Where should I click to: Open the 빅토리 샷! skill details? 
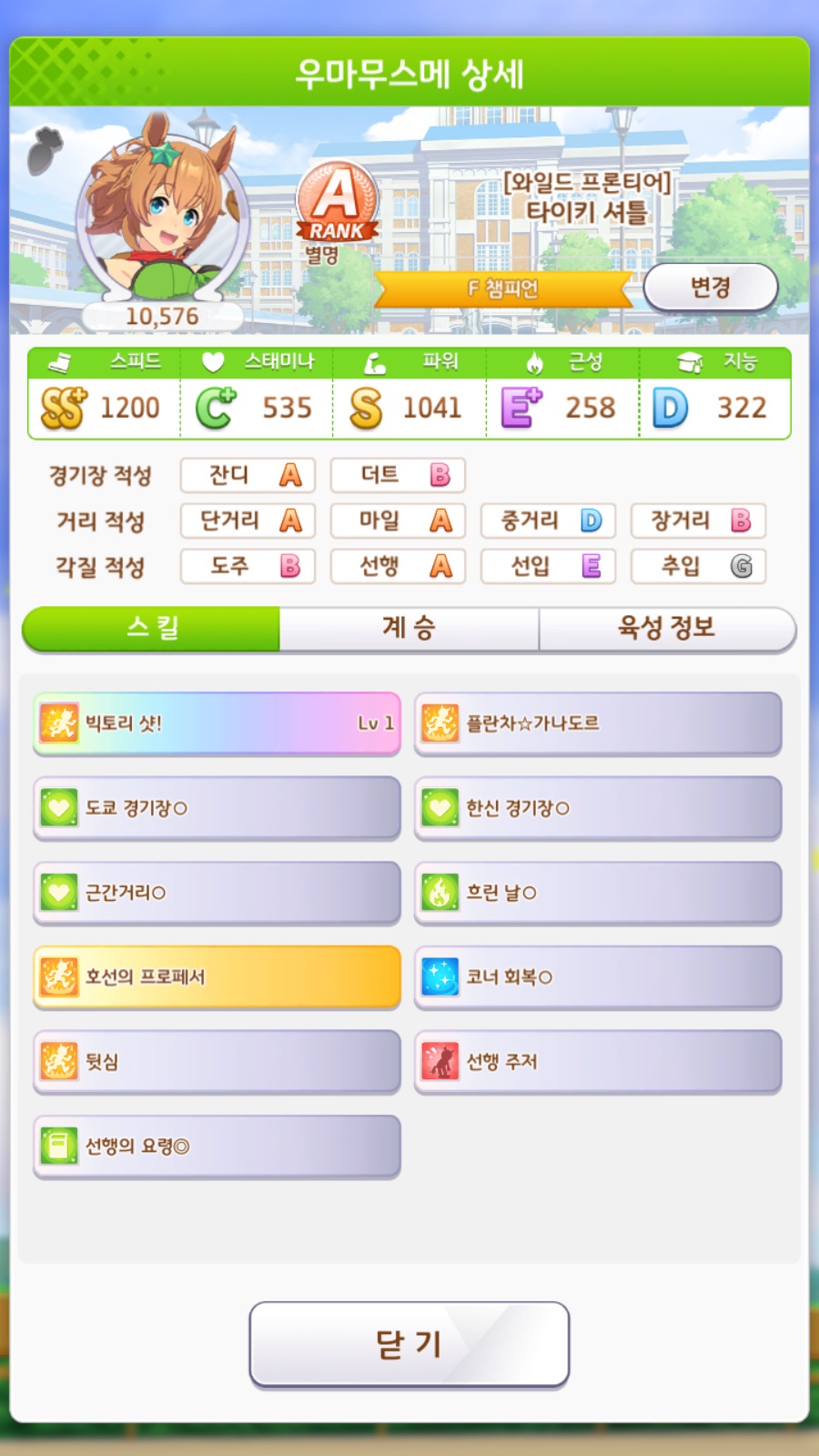tap(217, 723)
